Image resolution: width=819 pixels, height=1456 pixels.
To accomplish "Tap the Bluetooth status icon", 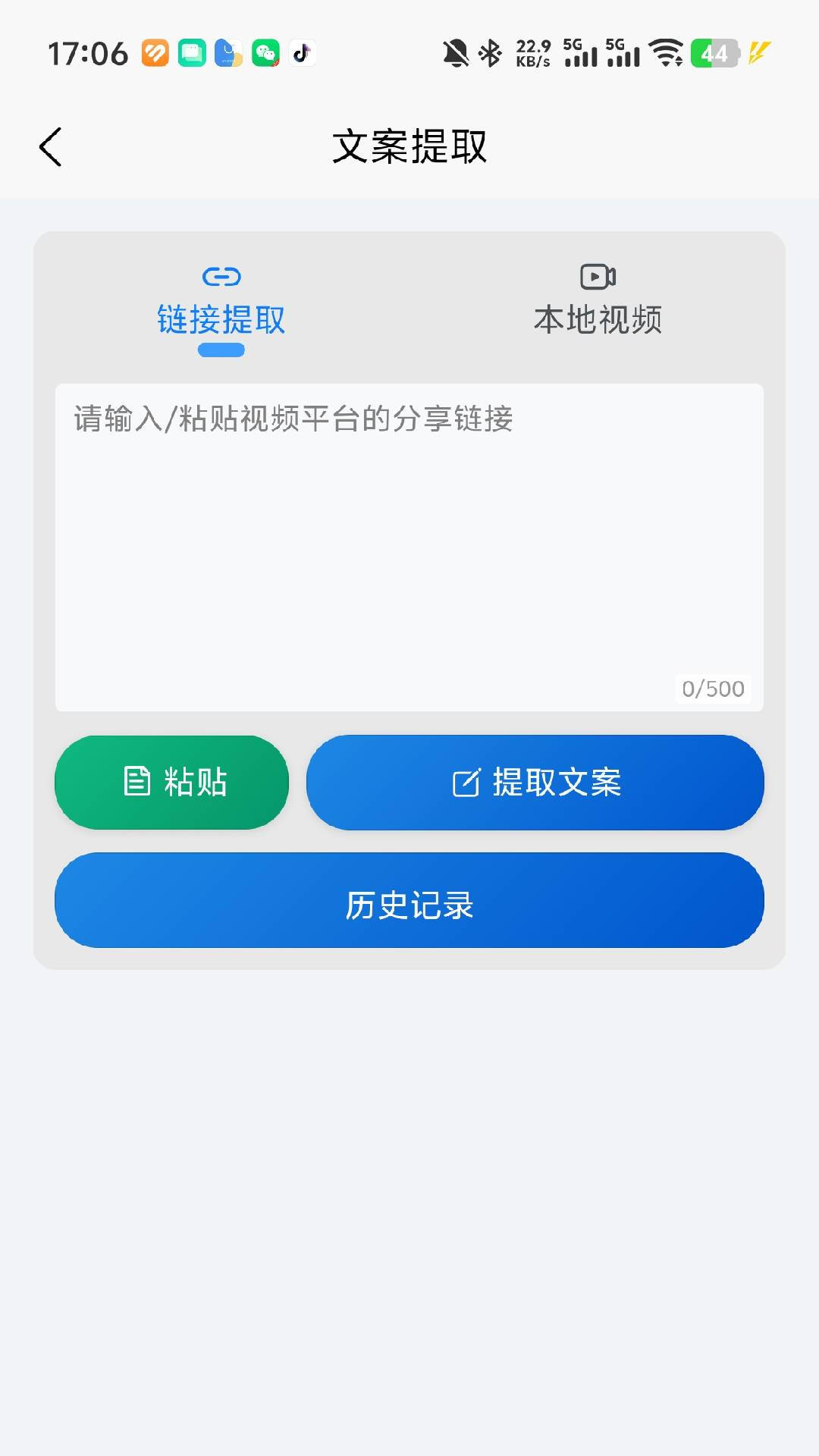I will (x=489, y=53).
